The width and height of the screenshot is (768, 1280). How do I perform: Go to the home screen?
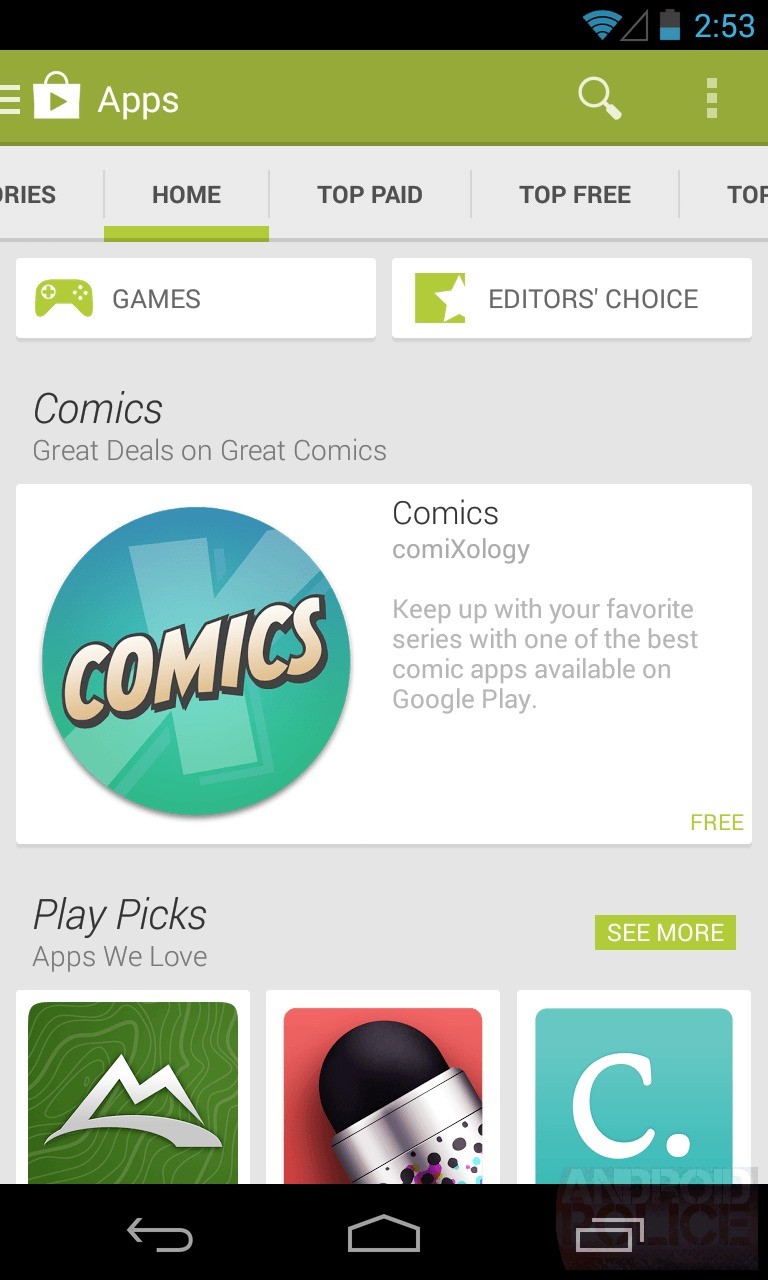point(384,1235)
